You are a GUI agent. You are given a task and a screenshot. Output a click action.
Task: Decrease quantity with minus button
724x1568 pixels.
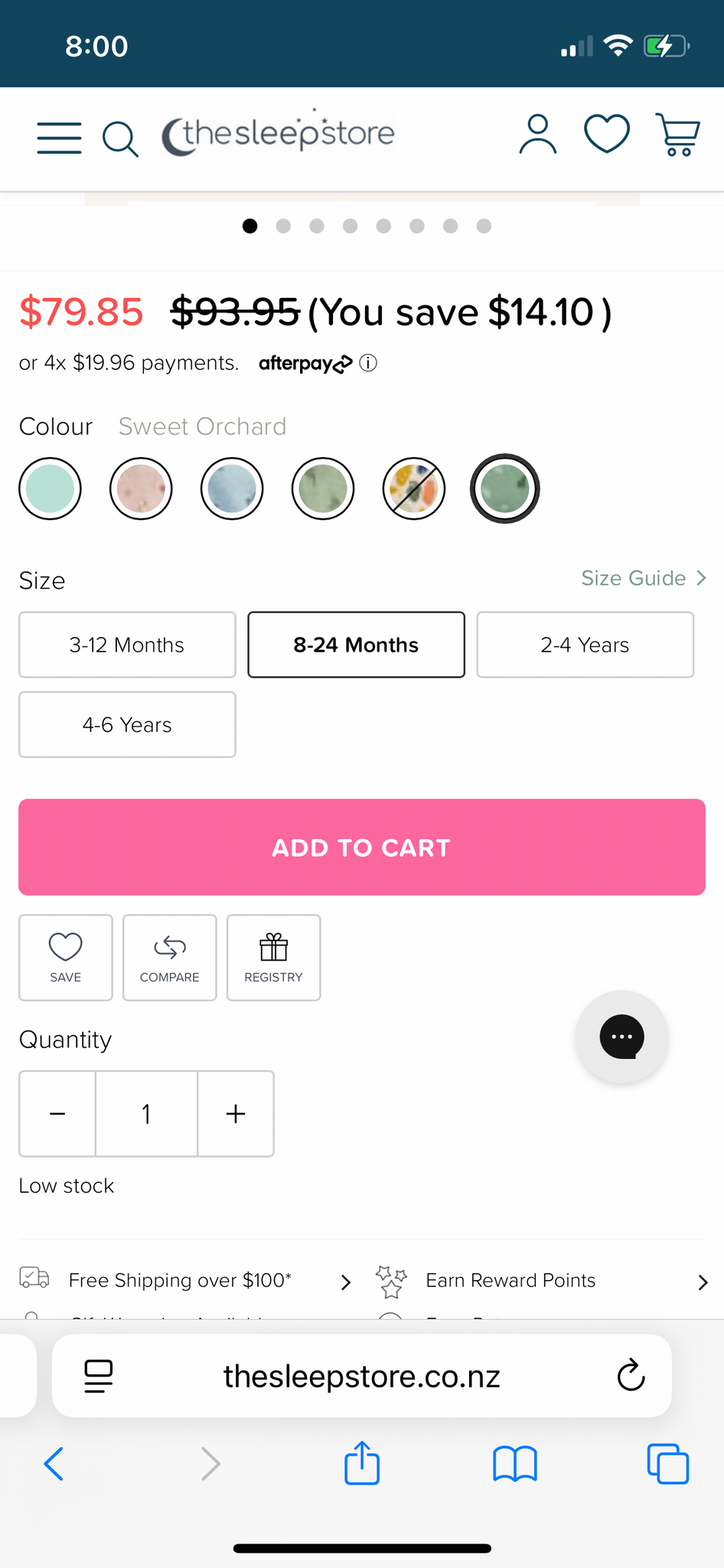click(x=57, y=1113)
